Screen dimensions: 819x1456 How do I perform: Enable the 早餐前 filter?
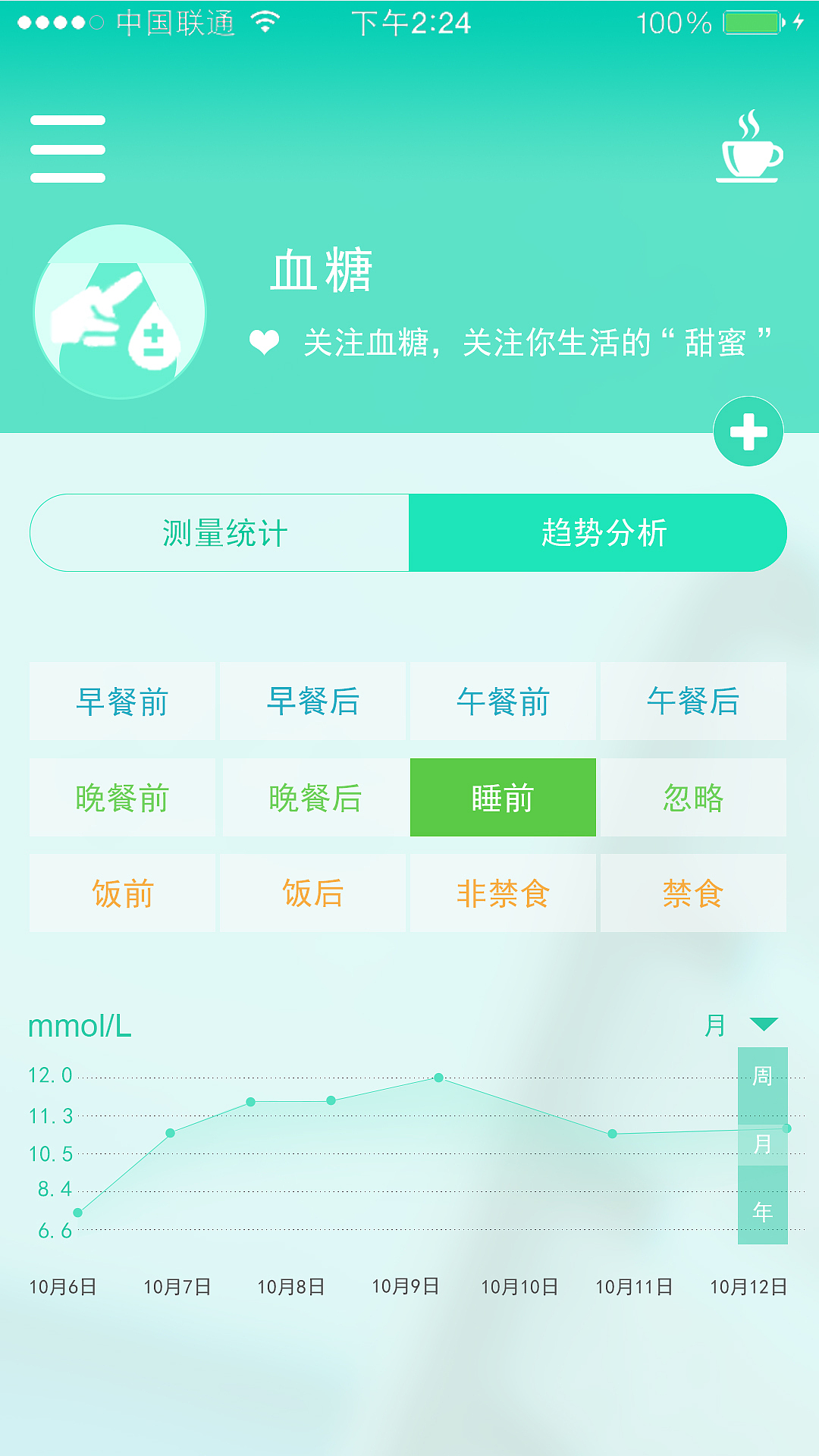point(121,701)
